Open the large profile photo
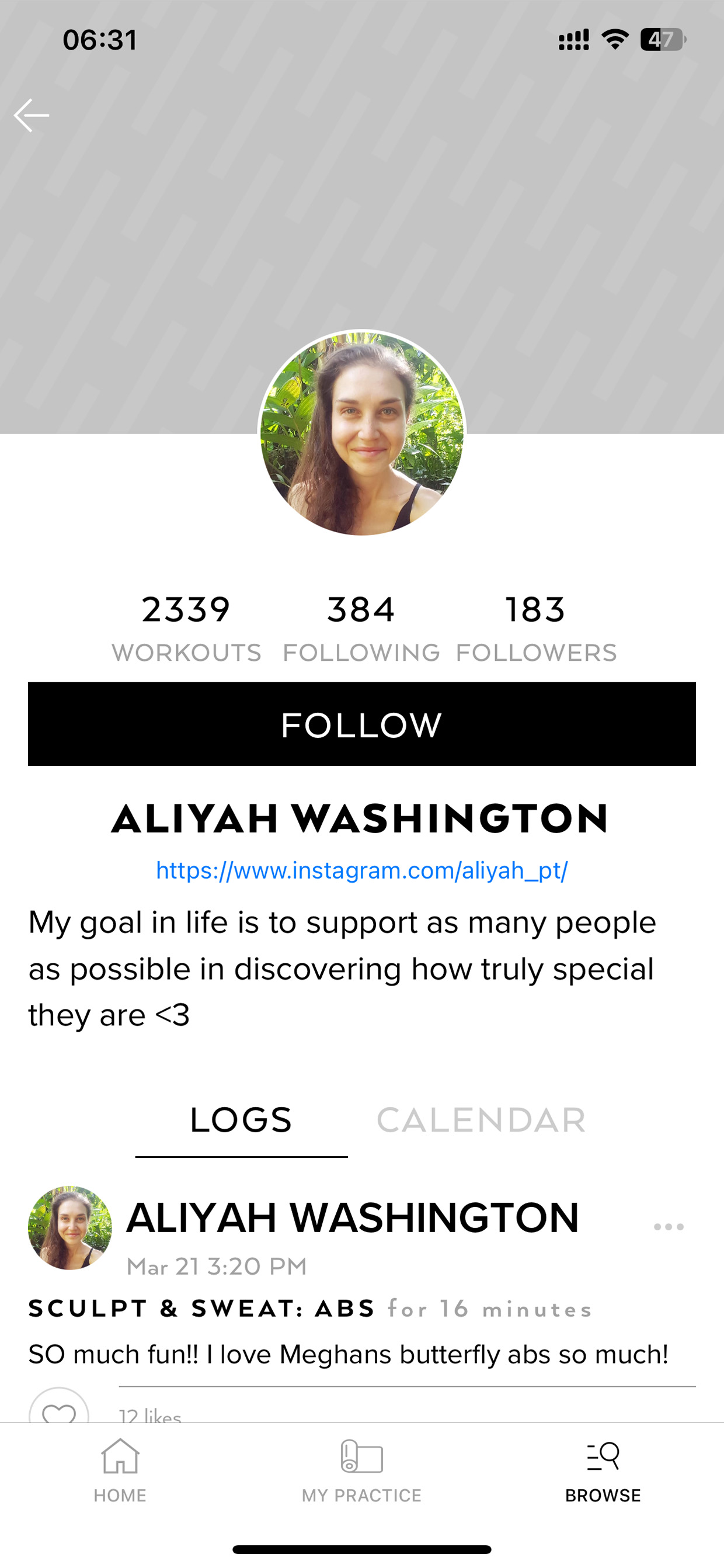Viewport: 724px width, 1568px height. tap(362, 433)
